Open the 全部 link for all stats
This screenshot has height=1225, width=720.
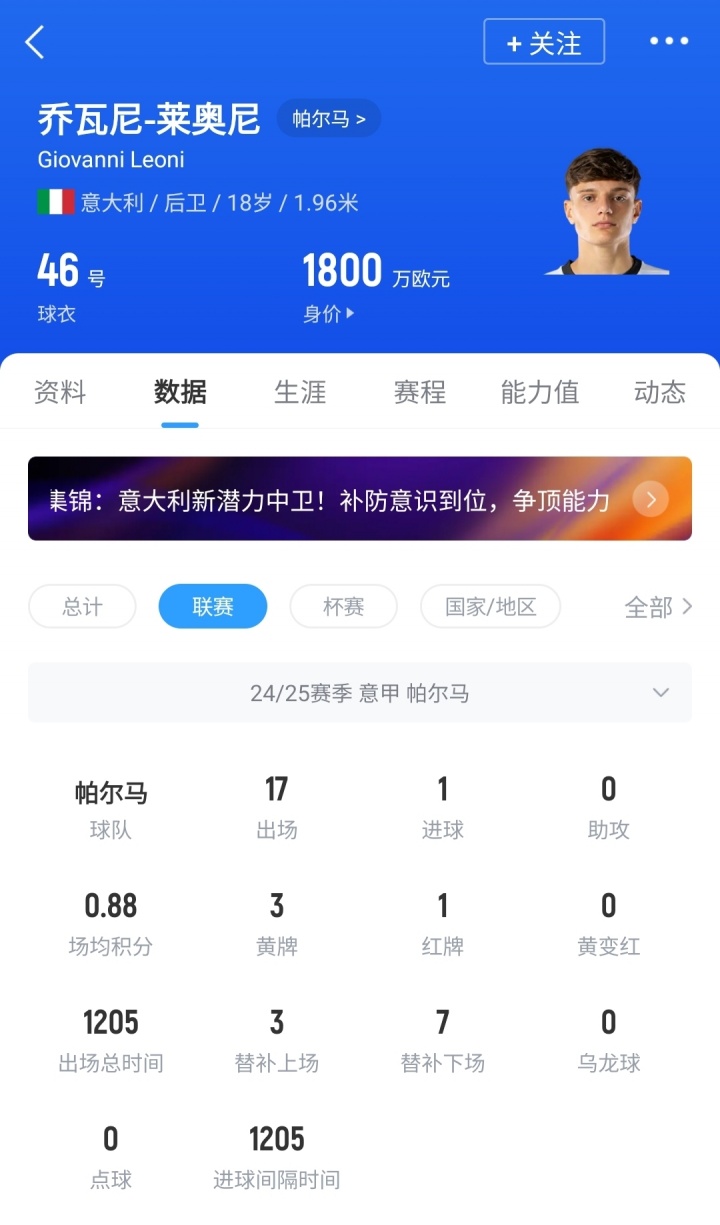pos(657,607)
